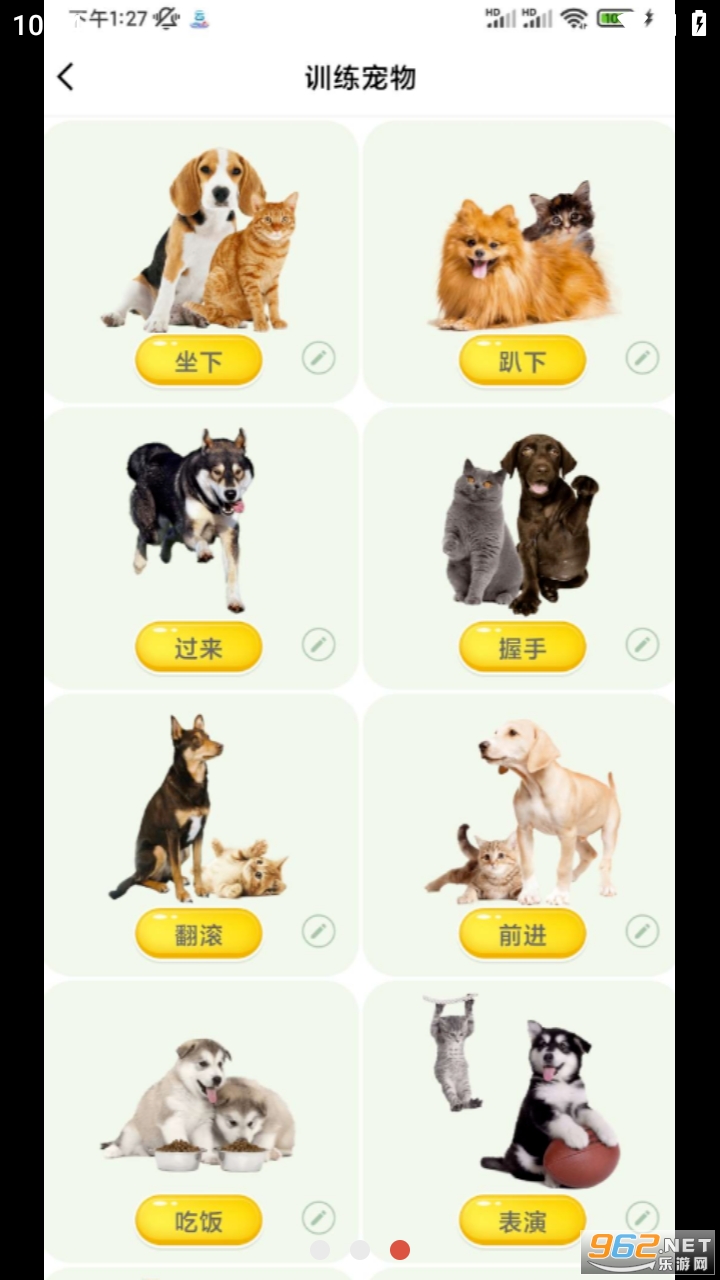This screenshot has height=1280, width=720.
Task: Play the 过来 command
Action: (x=199, y=648)
